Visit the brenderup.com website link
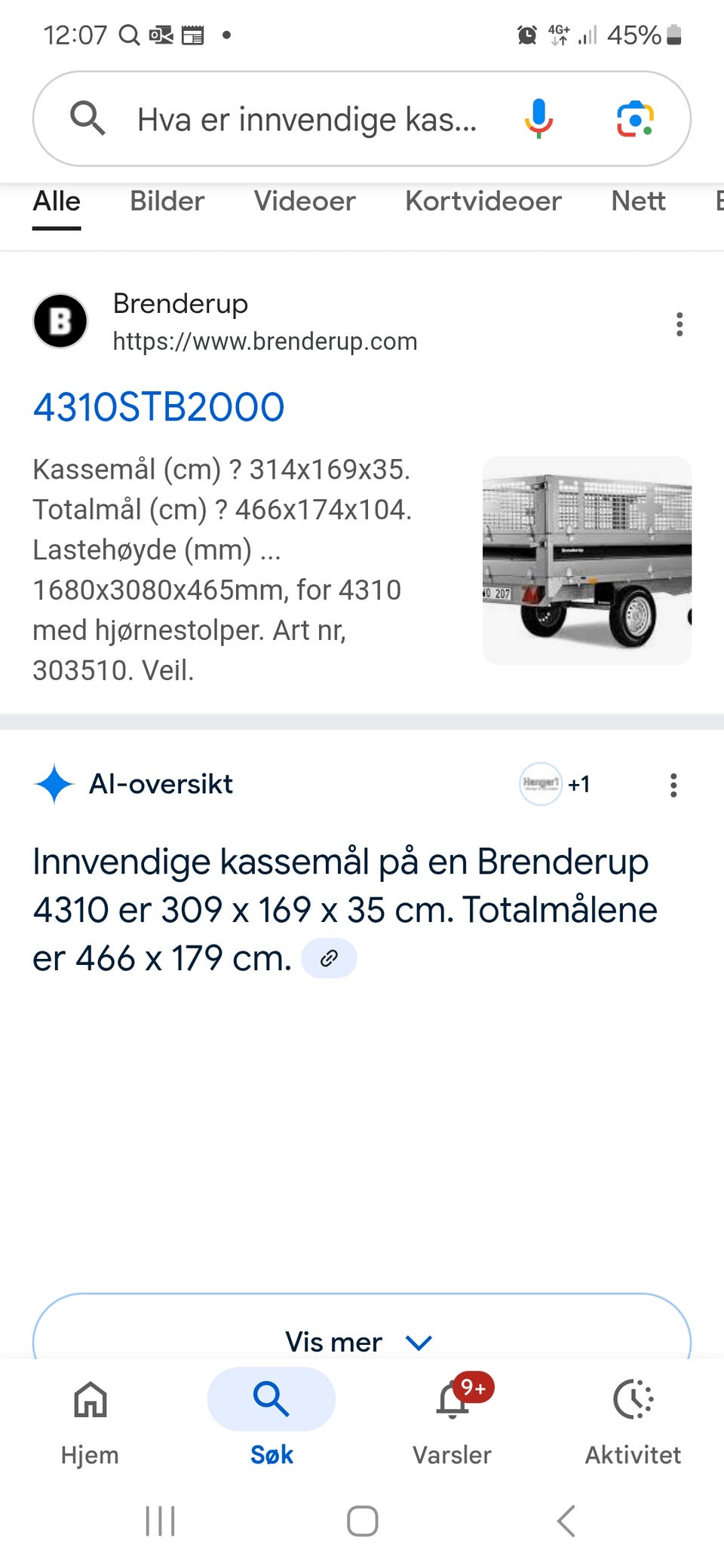Image resolution: width=724 pixels, height=1568 pixels. (x=265, y=341)
